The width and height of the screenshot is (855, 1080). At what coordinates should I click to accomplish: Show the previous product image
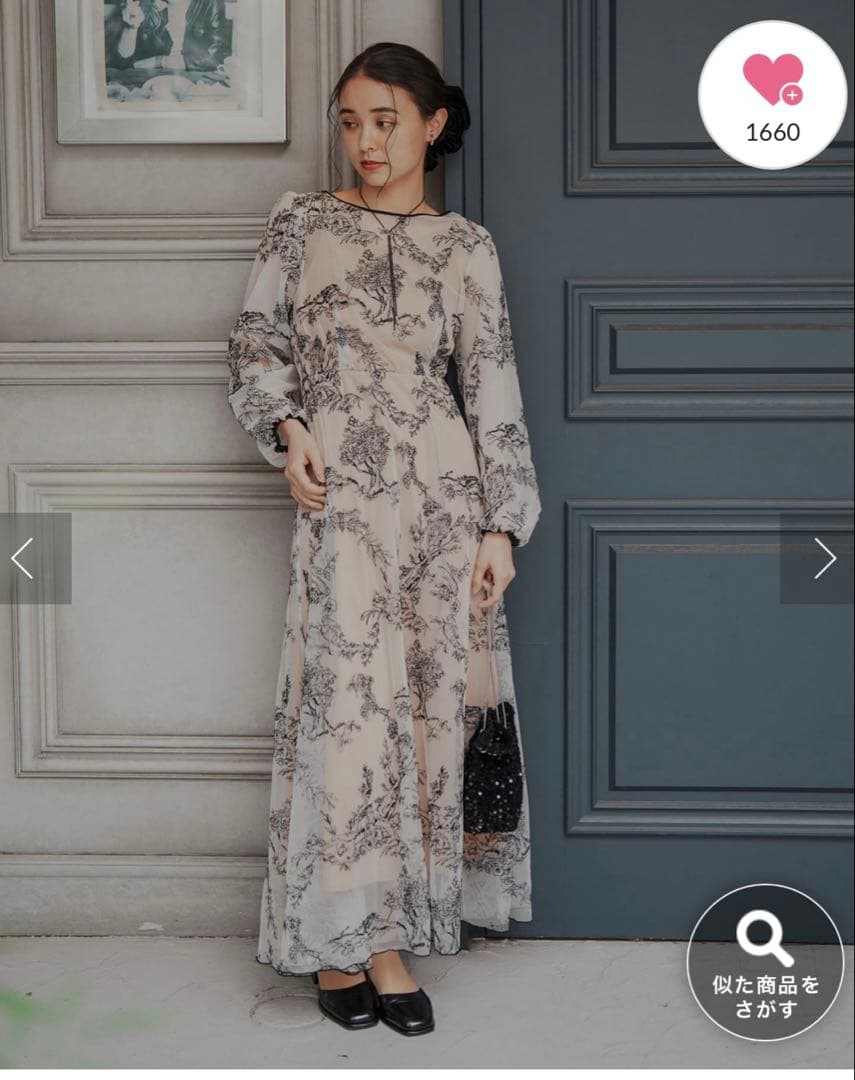coord(24,558)
